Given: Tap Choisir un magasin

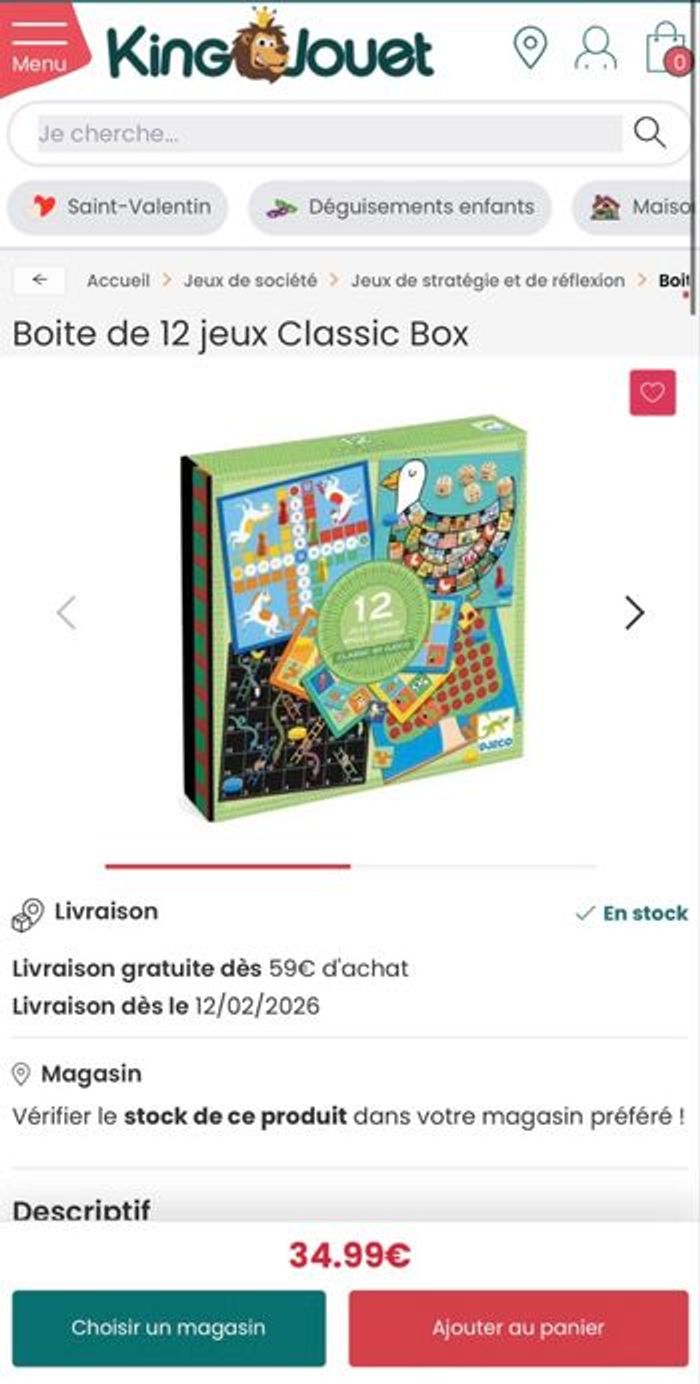Looking at the screenshot, I should click(x=168, y=1328).
